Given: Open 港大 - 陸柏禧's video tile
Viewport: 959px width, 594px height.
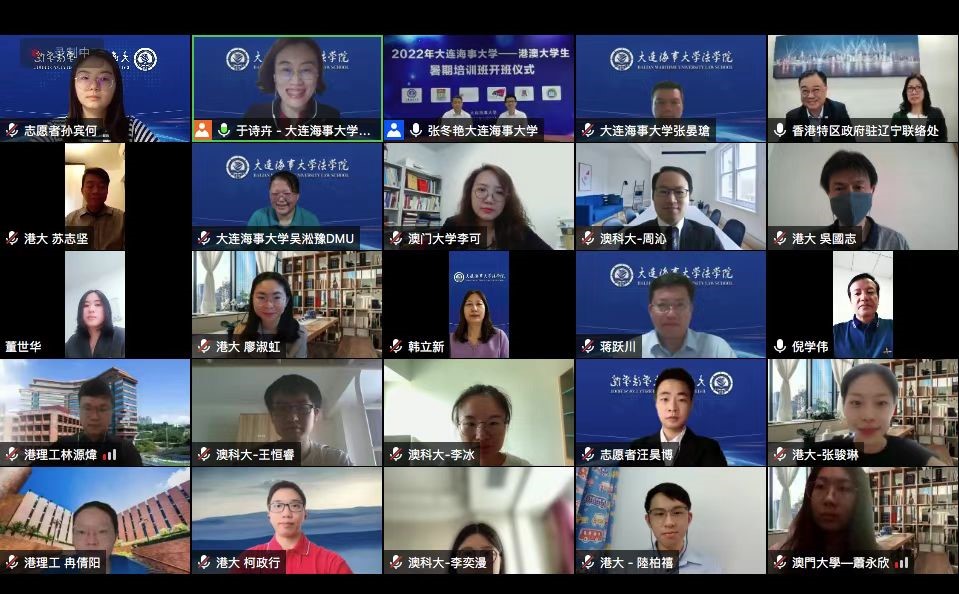Looking at the screenshot, I should pos(670,520).
